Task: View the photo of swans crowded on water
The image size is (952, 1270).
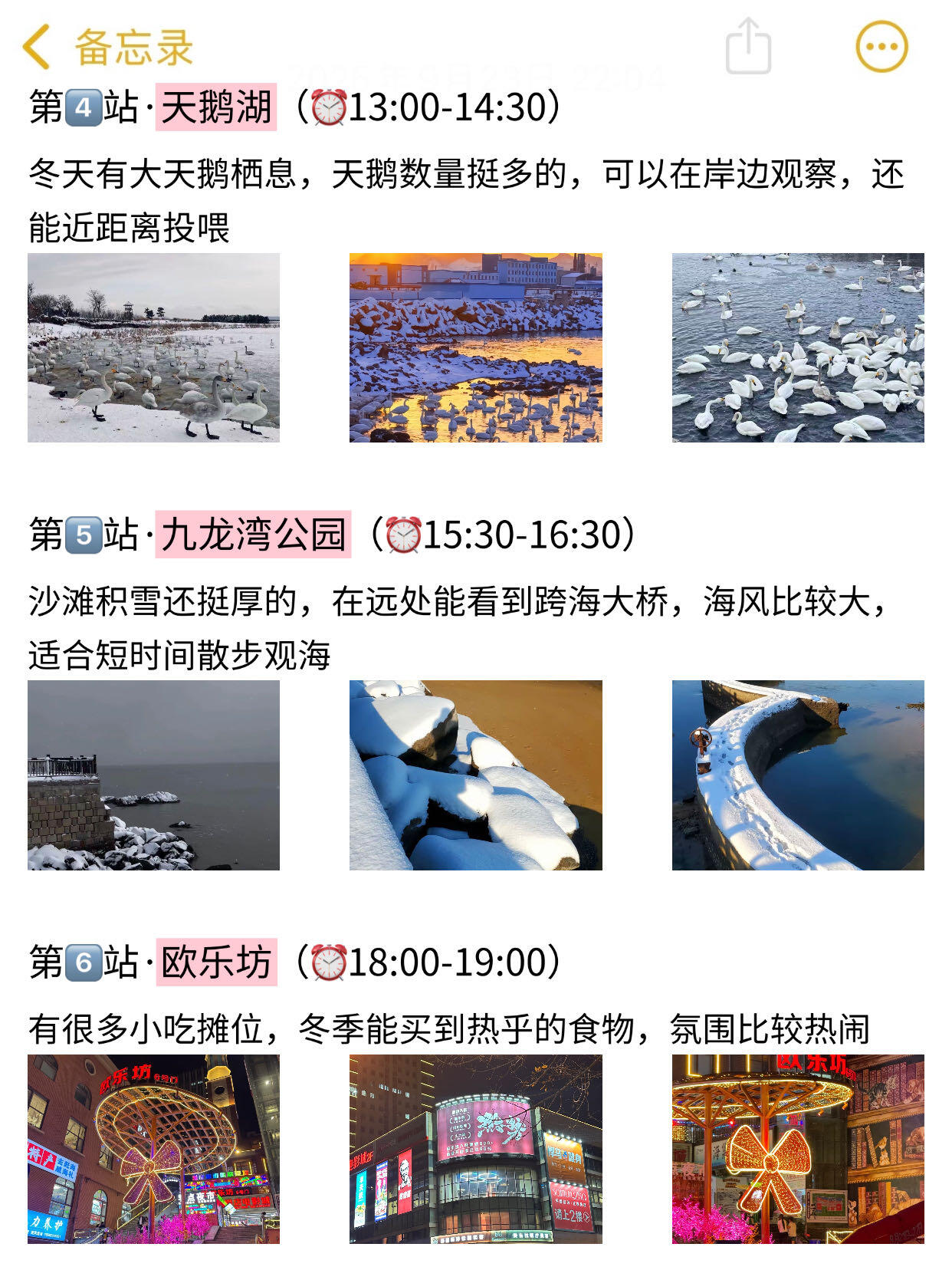Action: pyautogui.click(x=798, y=347)
